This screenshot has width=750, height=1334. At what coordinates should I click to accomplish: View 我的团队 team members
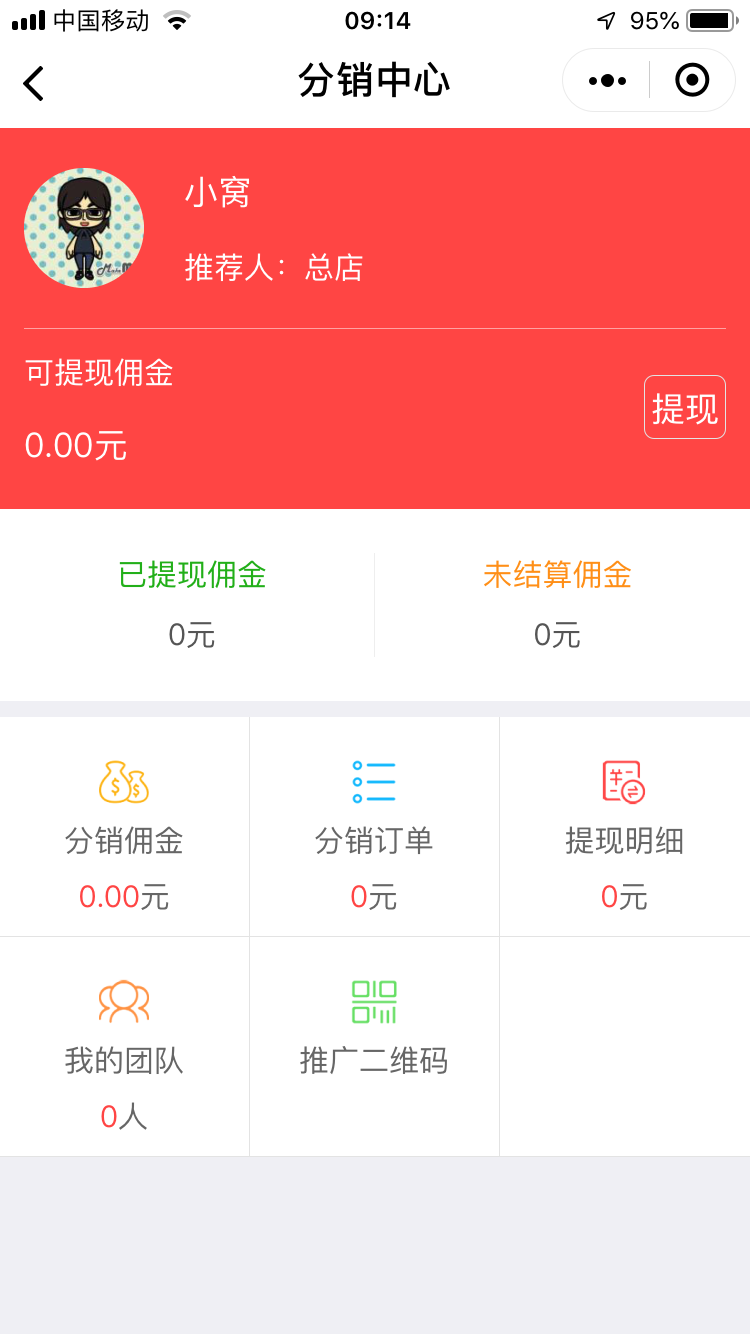click(x=124, y=1047)
